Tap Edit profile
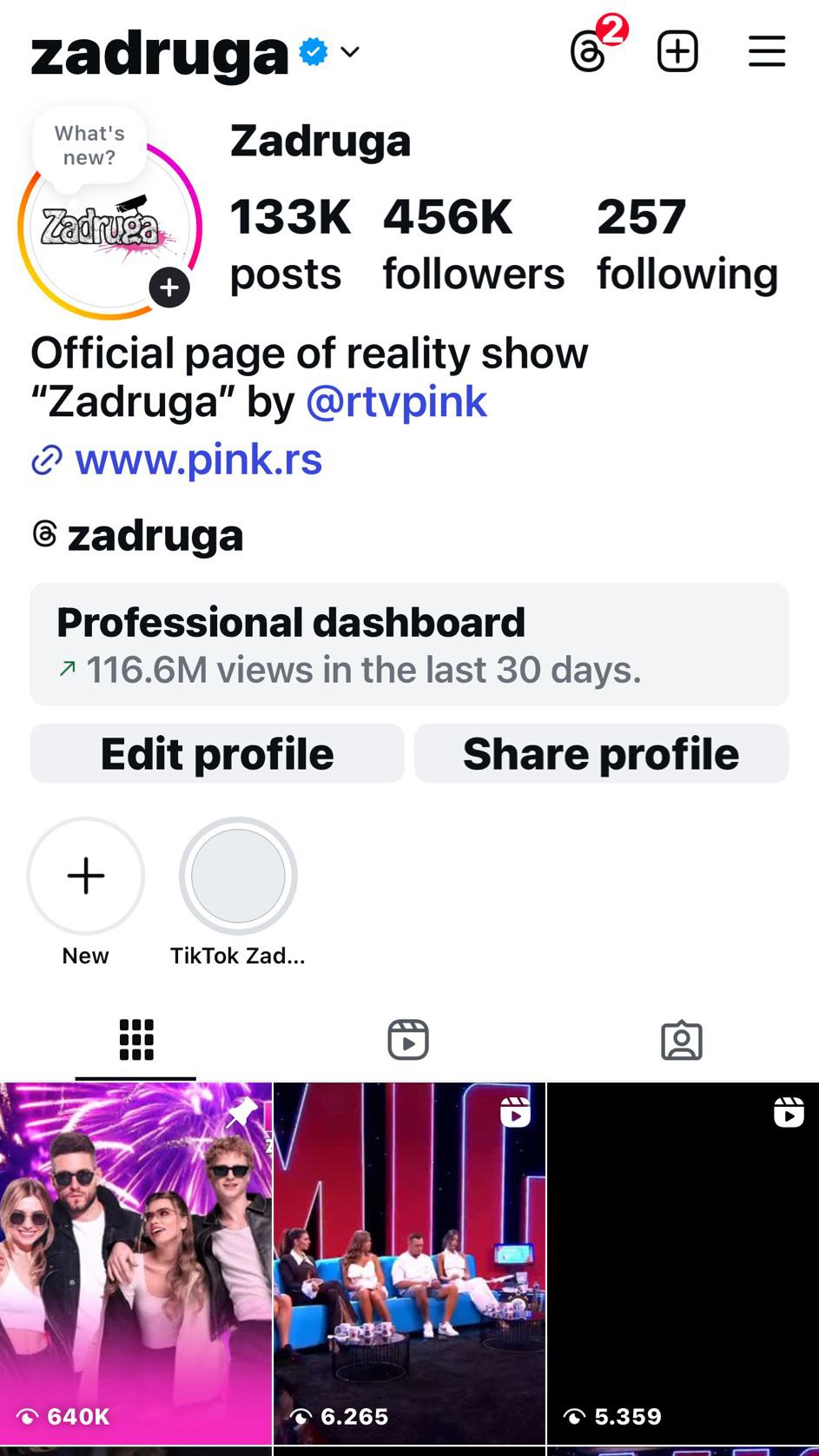The width and height of the screenshot is (819, 1456). (x=217, y=753)
